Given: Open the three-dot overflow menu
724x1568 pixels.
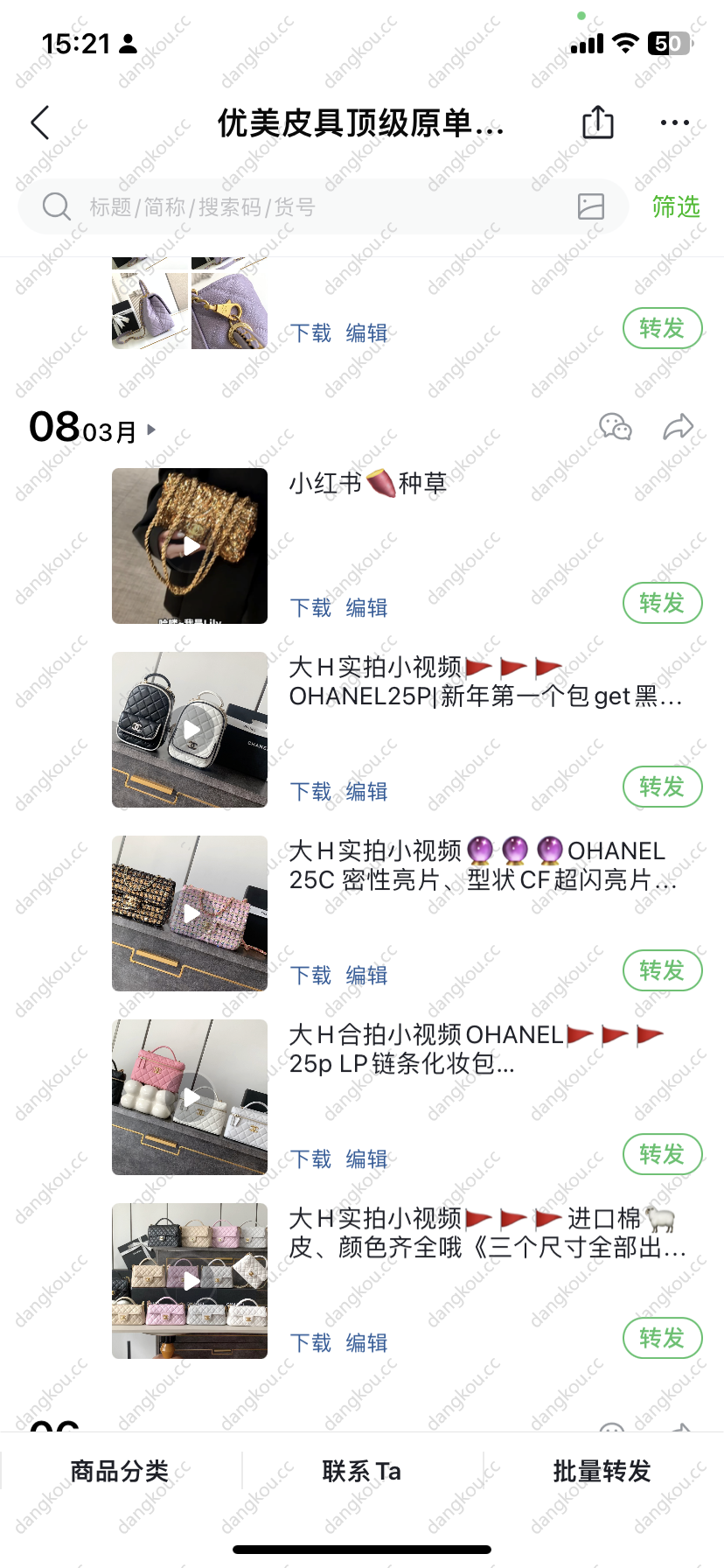Looking at the screenshot, I should pos(674,122).
